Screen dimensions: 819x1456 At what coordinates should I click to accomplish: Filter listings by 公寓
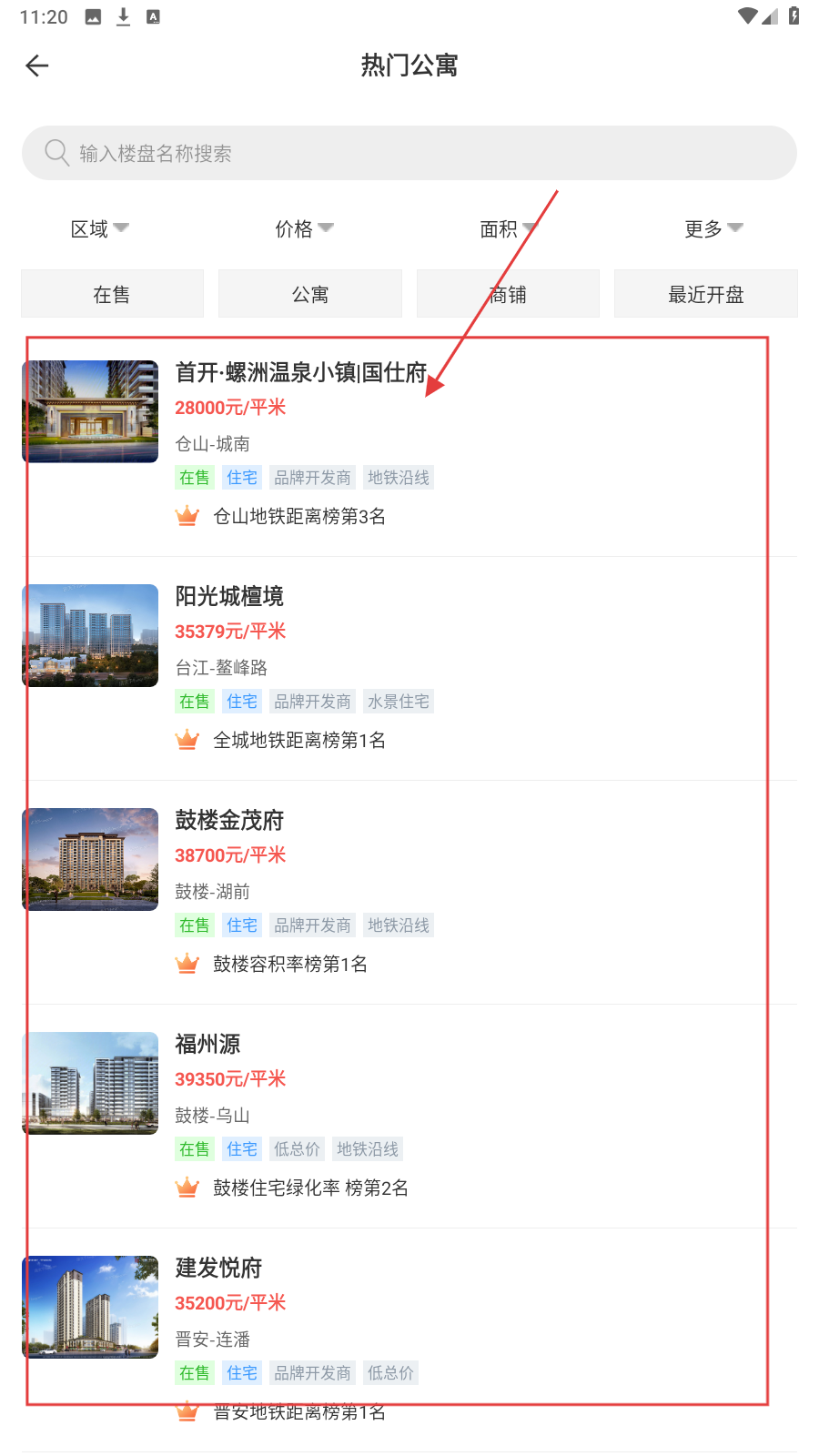310,294
